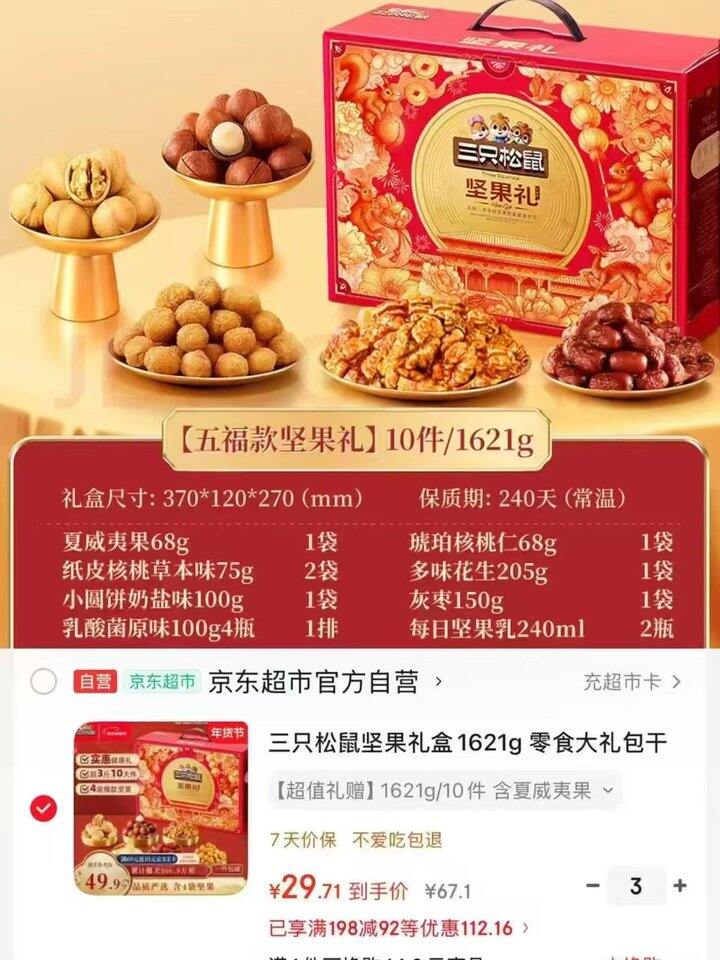Increase the quantity with the plus button
The image size is (720, 960).
click(680, 885)
